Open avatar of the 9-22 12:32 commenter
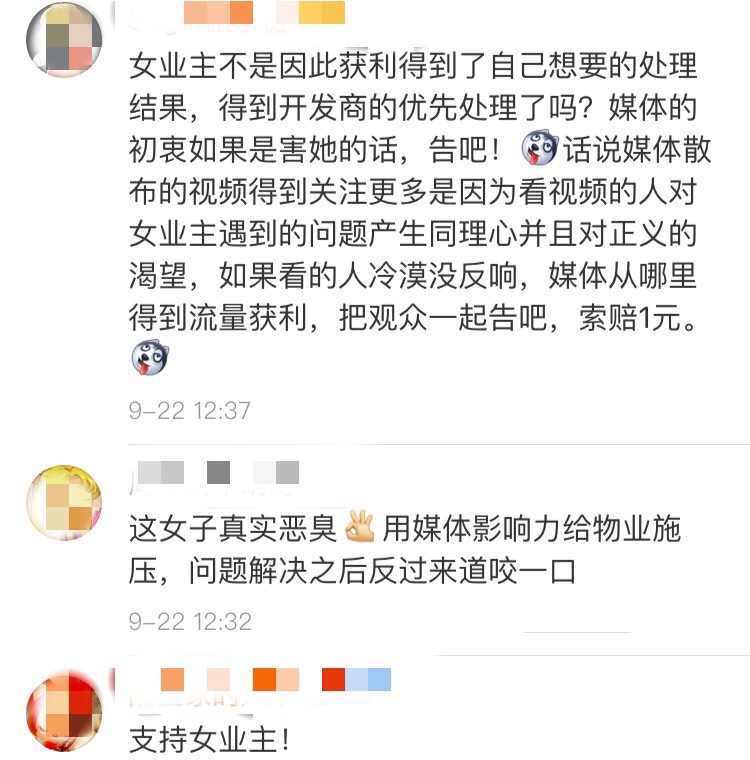This screenshot has height=760, width=750. pyautogui.click(x=64, y=502)
